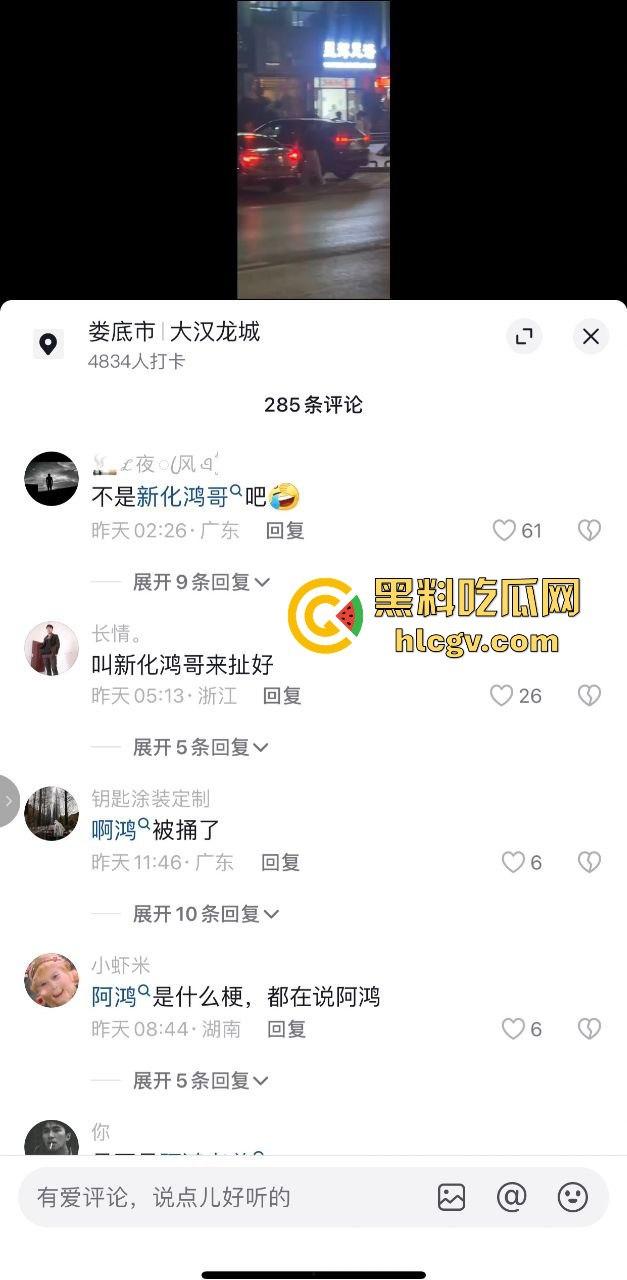627x1280 pixels.
Task: Expand 5 replies under 长情。's comment
Action: click(201, 747)
